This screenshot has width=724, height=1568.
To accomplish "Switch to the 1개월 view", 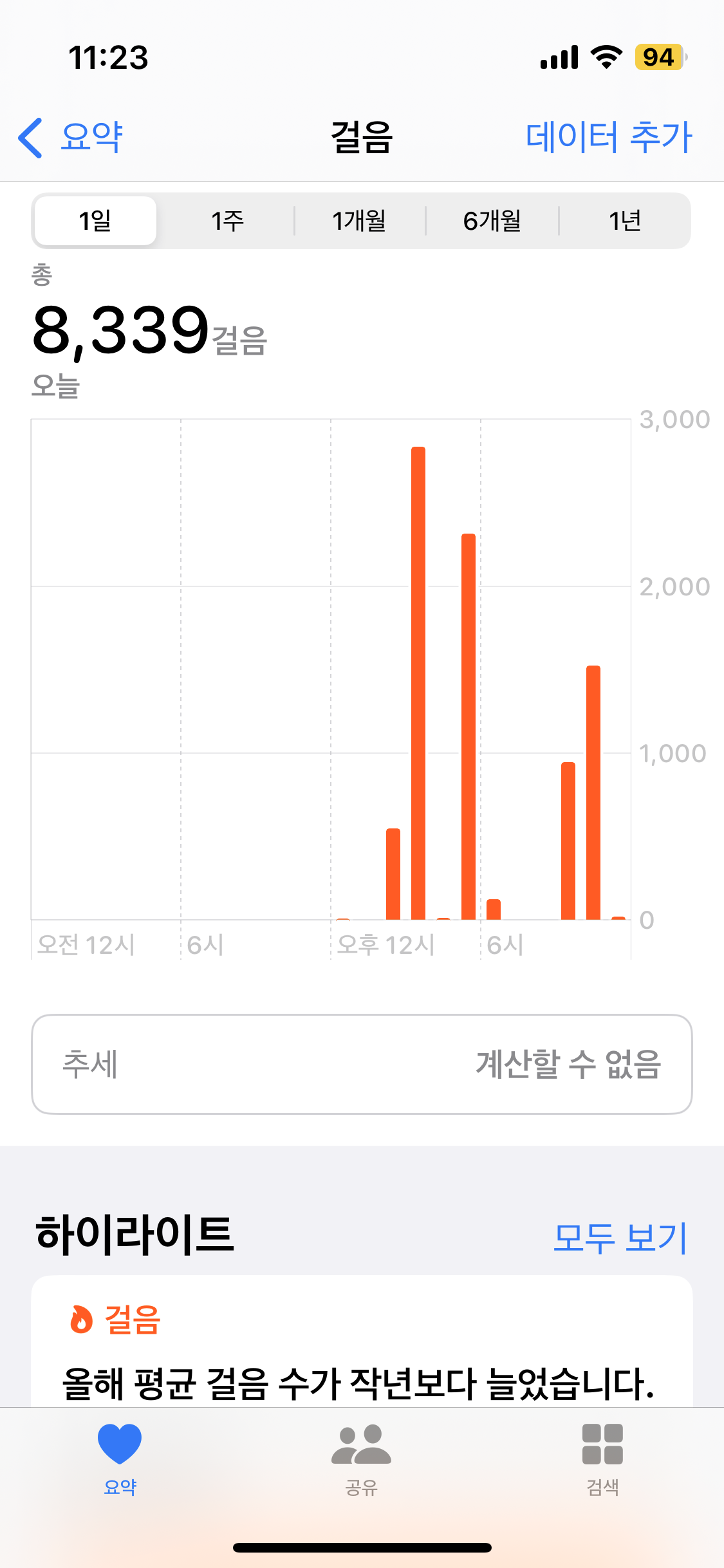I will coord(359,221).
